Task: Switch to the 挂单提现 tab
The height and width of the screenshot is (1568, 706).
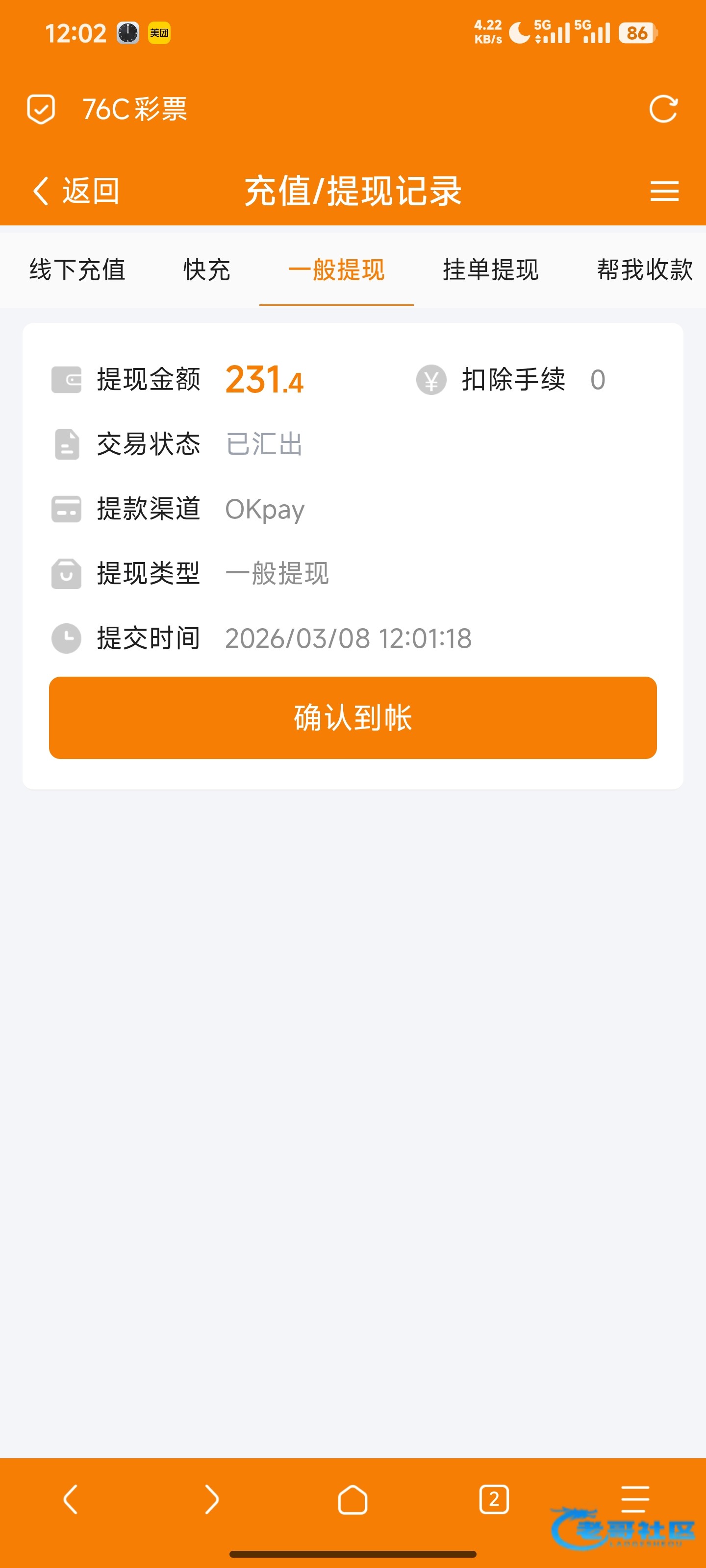Action: tap(490, 269)
